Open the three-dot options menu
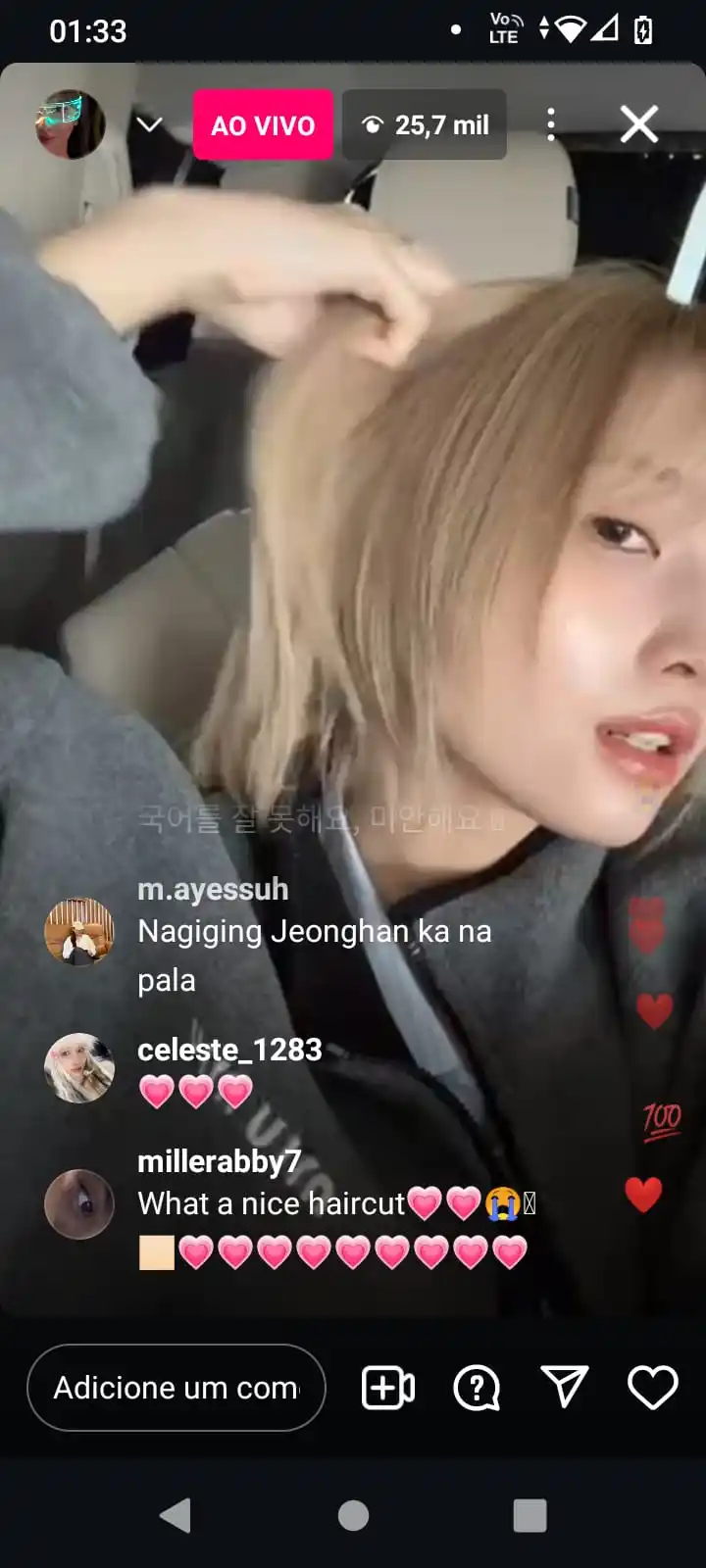 (x=550, y=124)
